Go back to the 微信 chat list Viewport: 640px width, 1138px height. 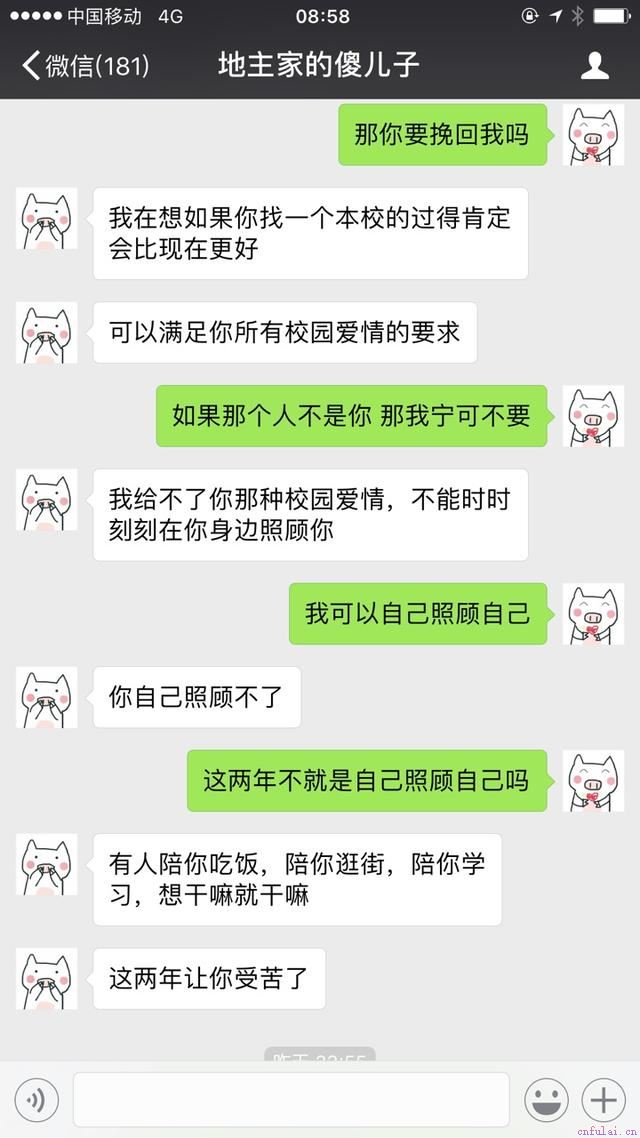(x=85, y=66)
